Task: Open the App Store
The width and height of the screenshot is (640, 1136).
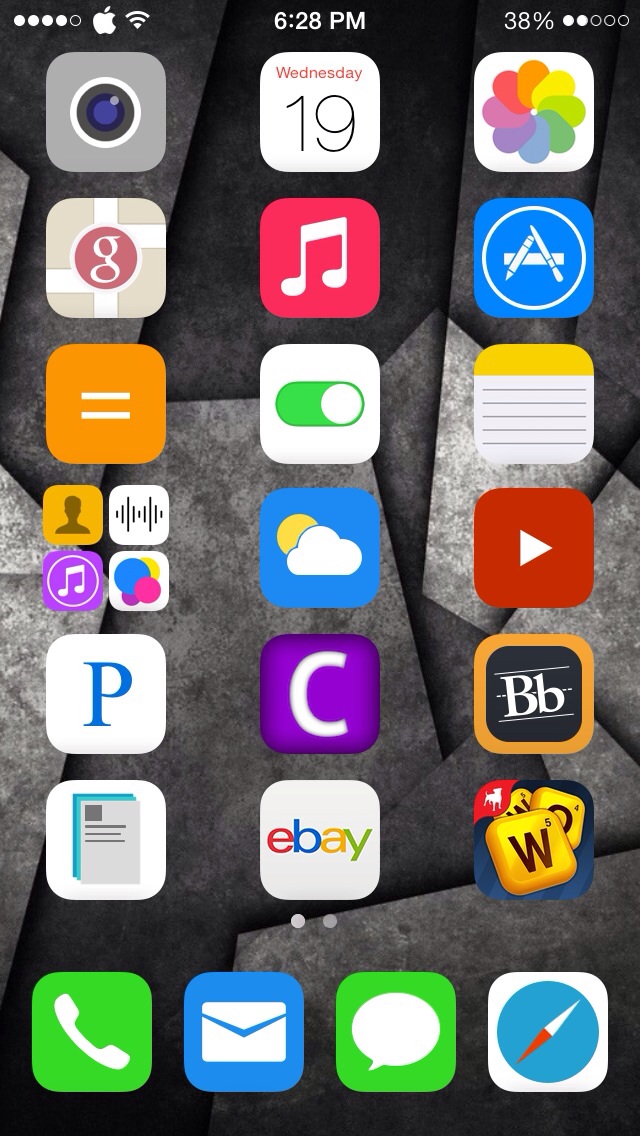Action: [x=533, y=257]
